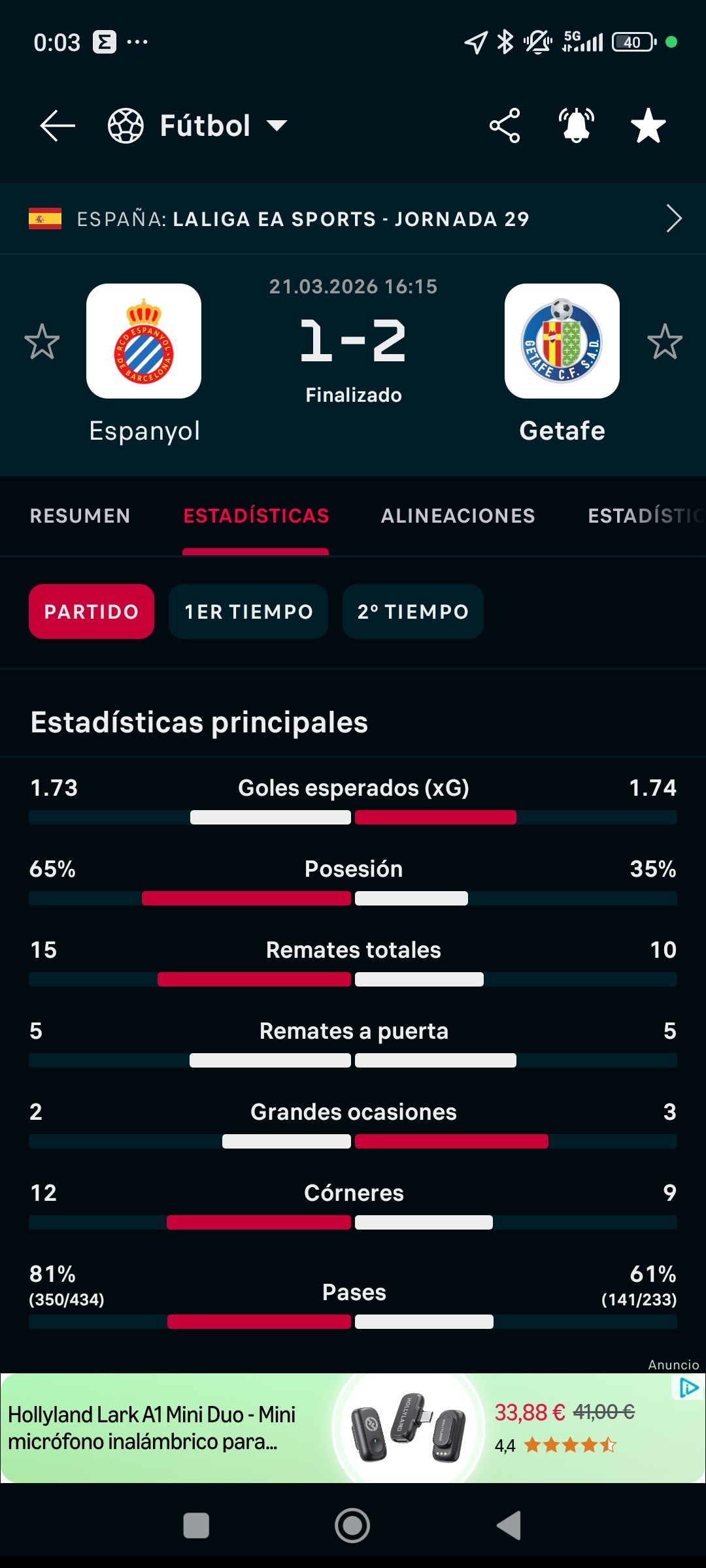This screenshot has width=706, height=1568.
Task: Open the Espanyol team crest
Action: (144, 341)
